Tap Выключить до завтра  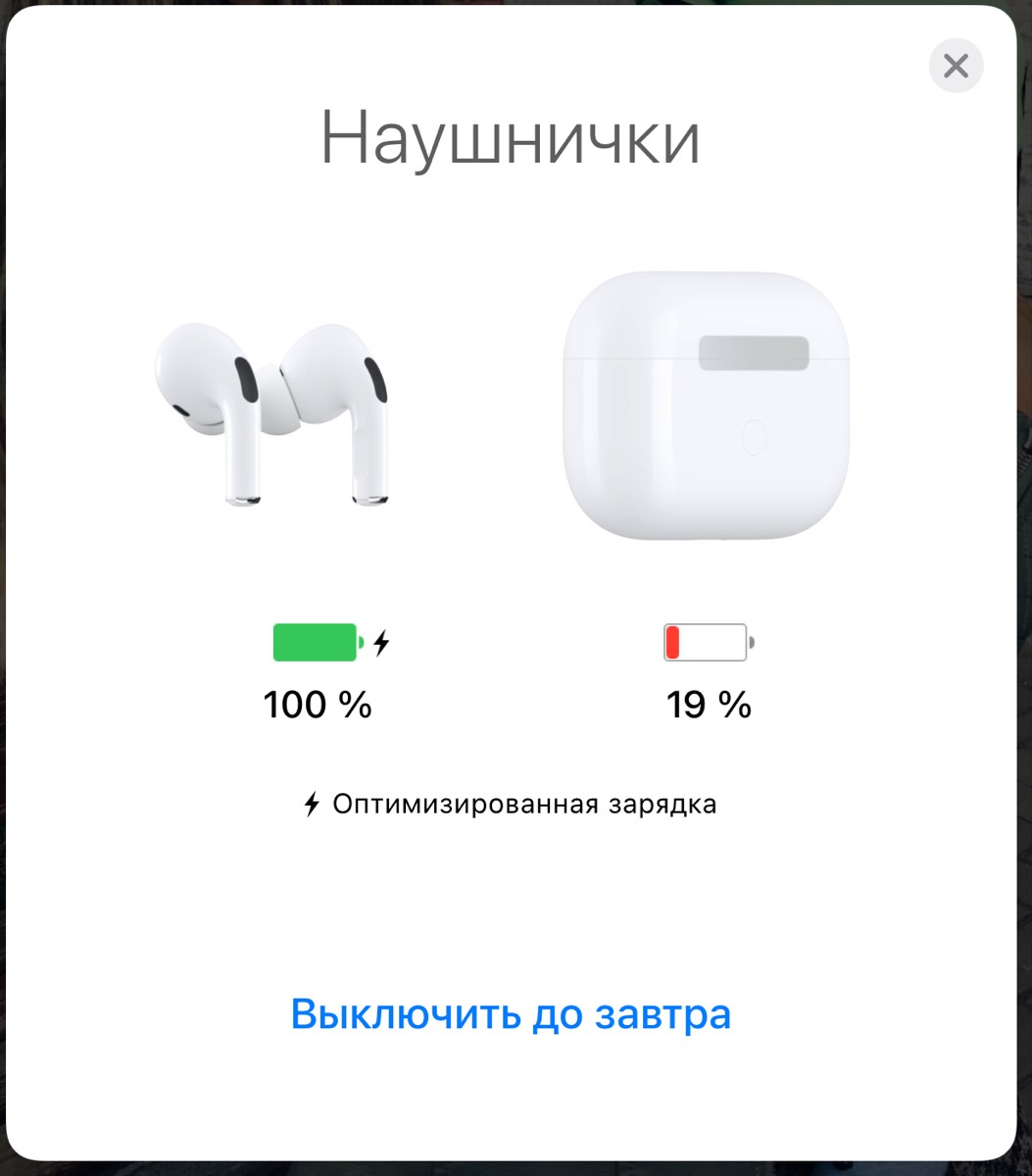tap(511, 1013)
